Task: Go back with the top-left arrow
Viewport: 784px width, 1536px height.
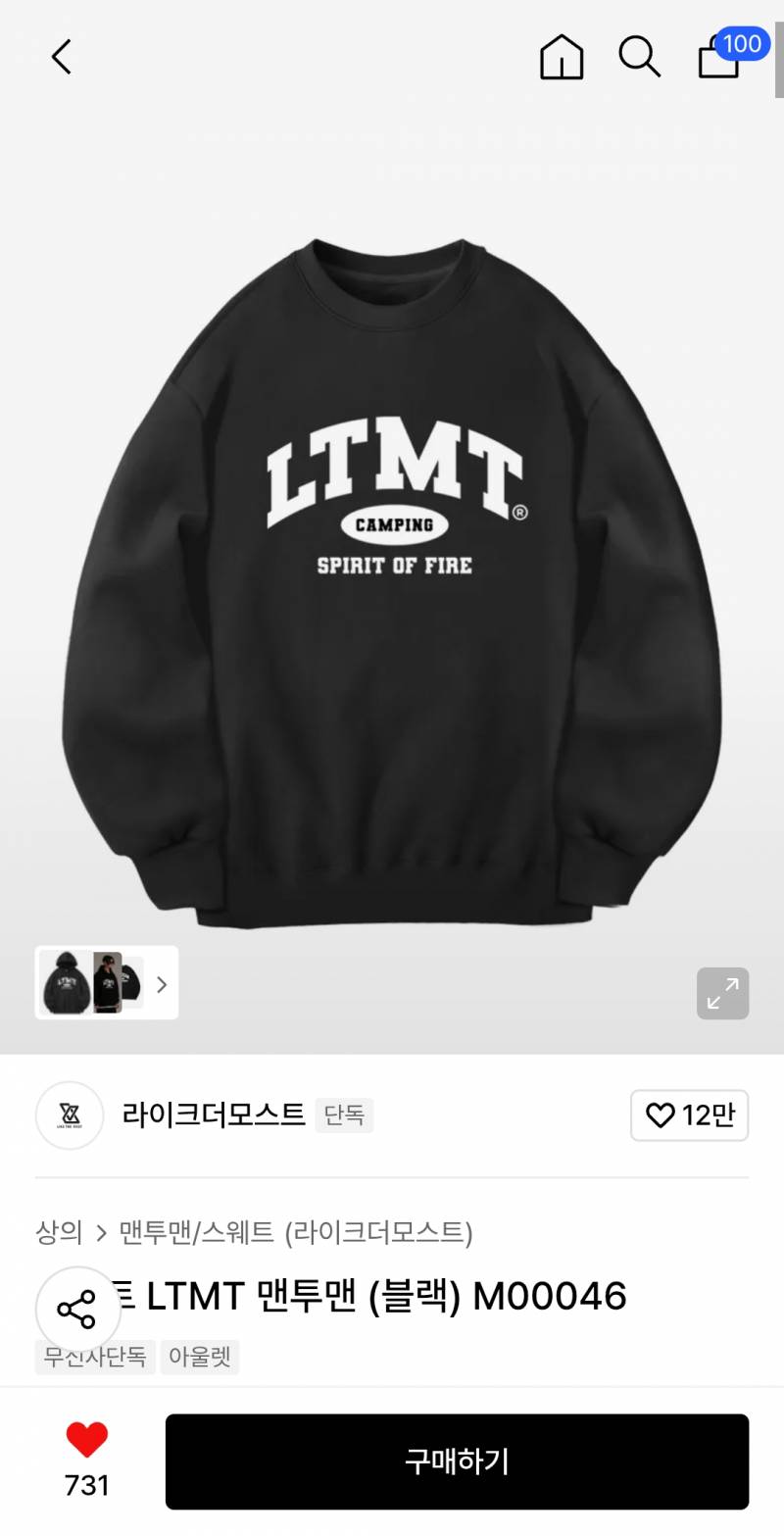Action: click(x=62, y=57)
